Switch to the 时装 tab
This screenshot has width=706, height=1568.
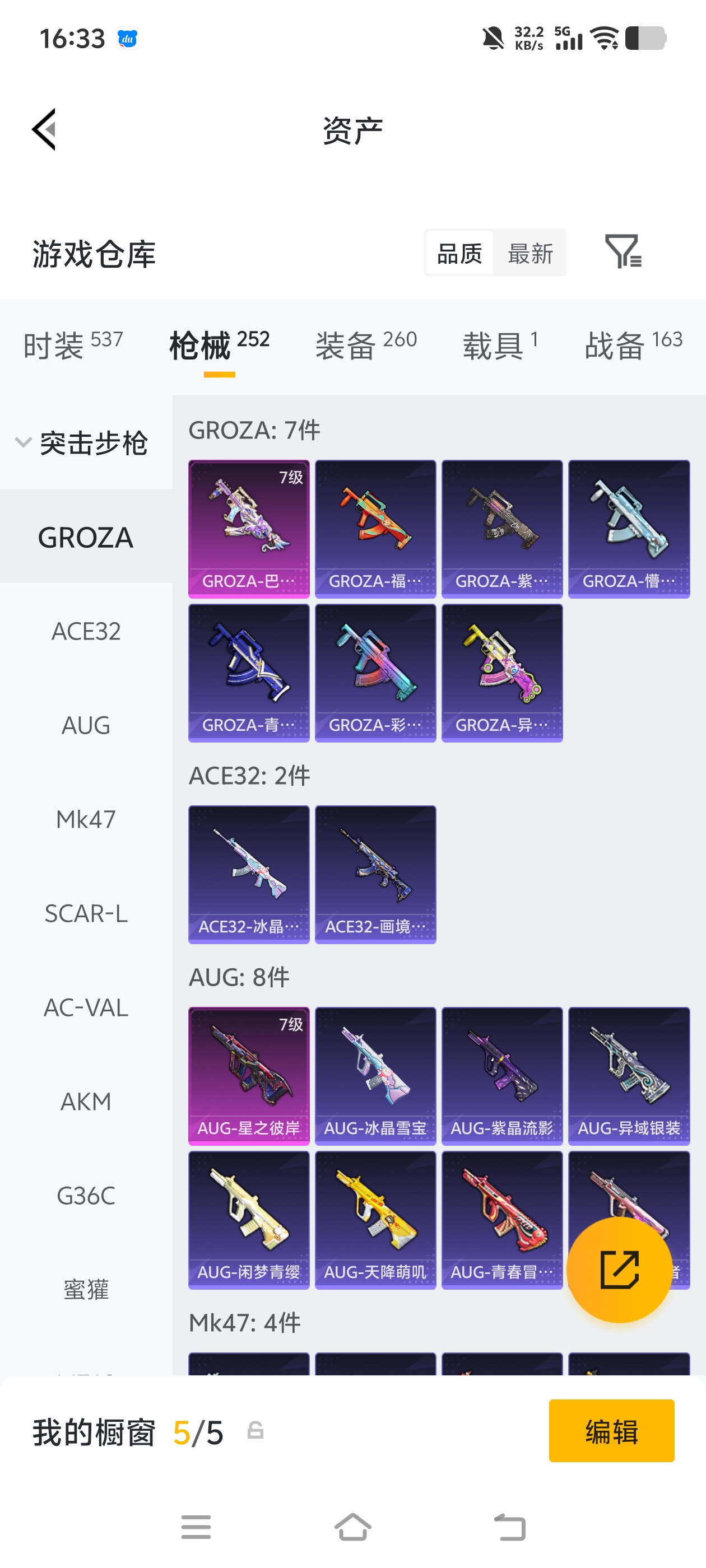click(x=73, y=345)
